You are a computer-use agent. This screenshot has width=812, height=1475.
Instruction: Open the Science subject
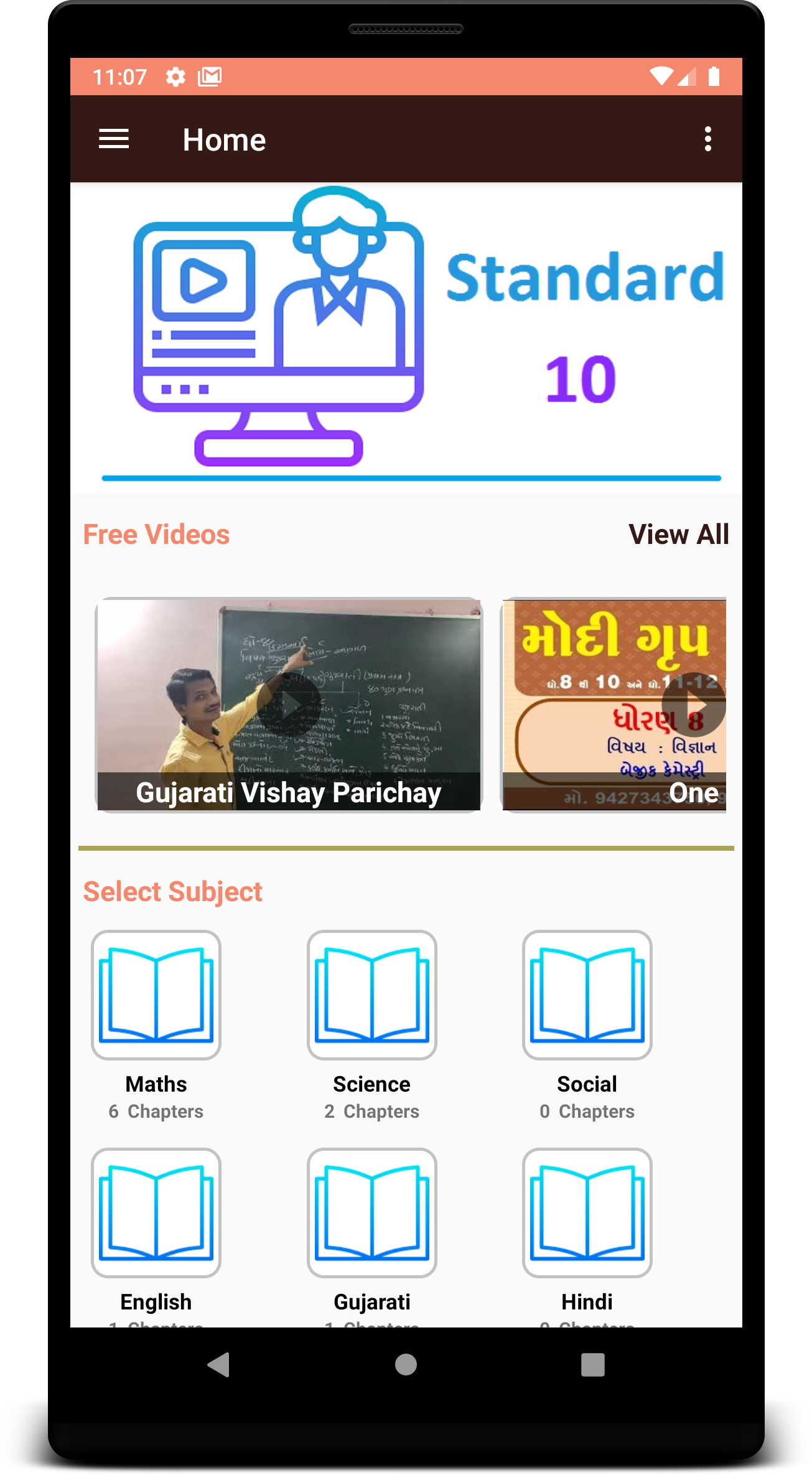coord(371,995)
